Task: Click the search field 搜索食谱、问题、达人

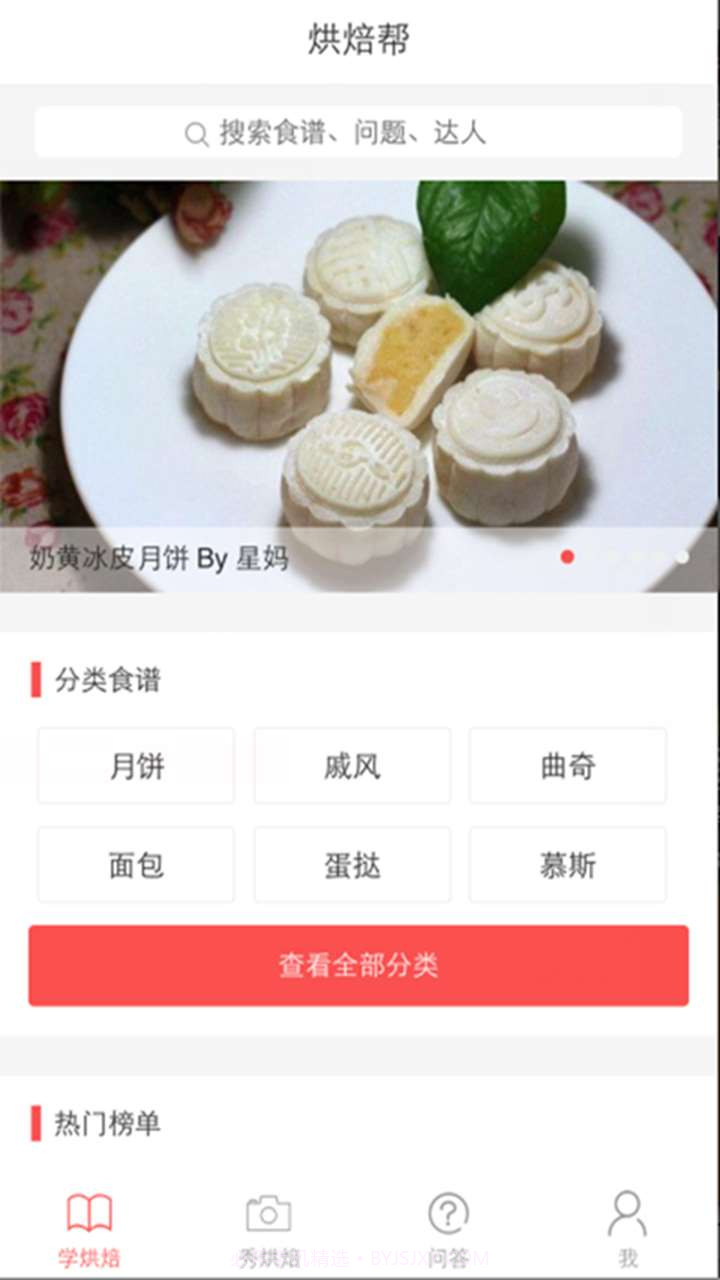Action: tap(360, 131)
